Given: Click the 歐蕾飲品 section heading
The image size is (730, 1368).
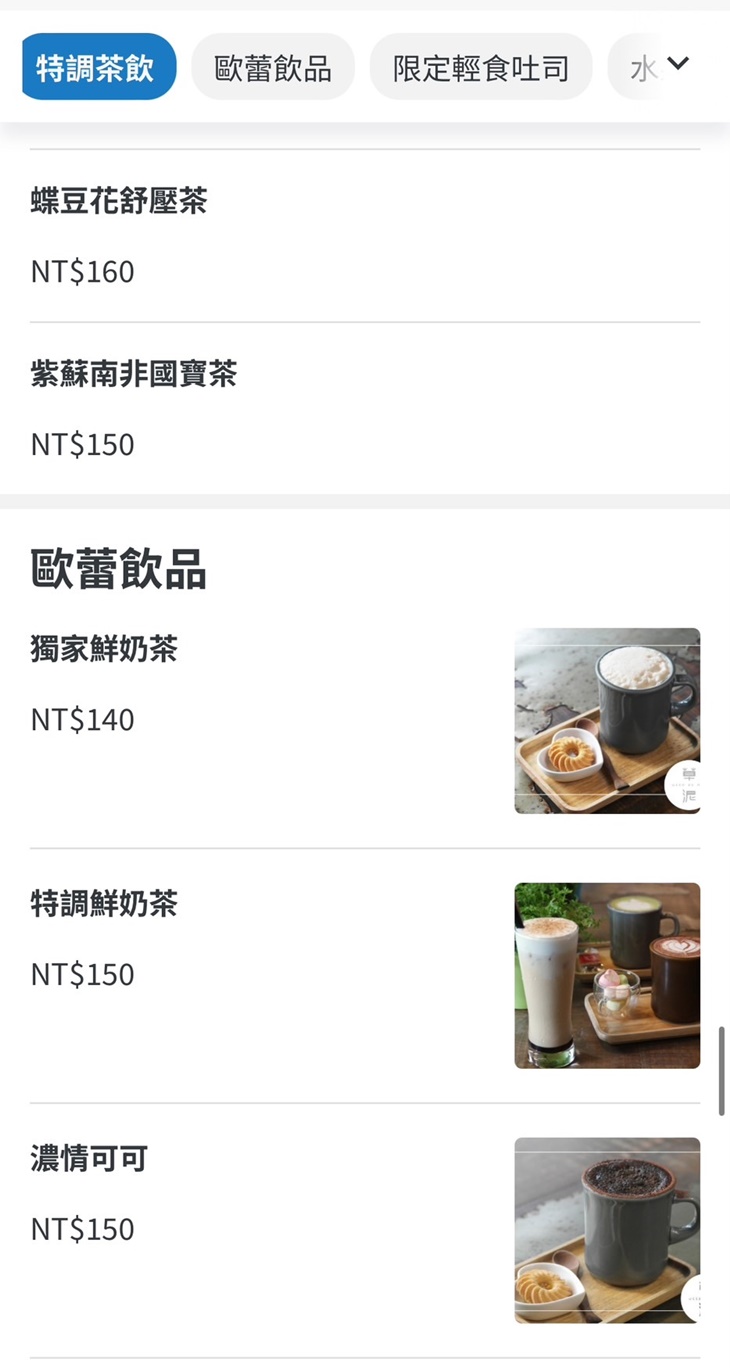Looking at the screenshot, I should (117, 567).
